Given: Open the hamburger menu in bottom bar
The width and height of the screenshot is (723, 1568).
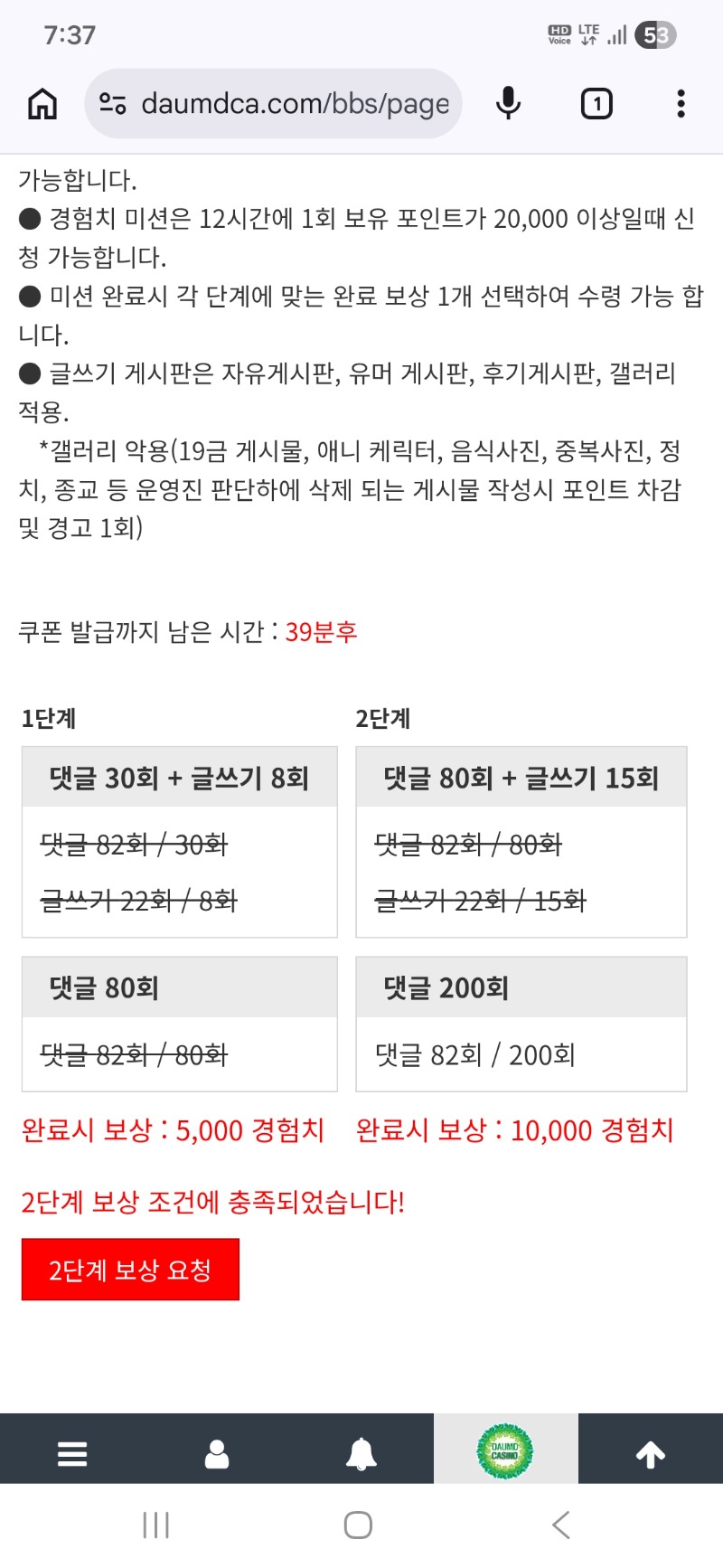Looking at the screenshot, I should (x=72, y=1453).
